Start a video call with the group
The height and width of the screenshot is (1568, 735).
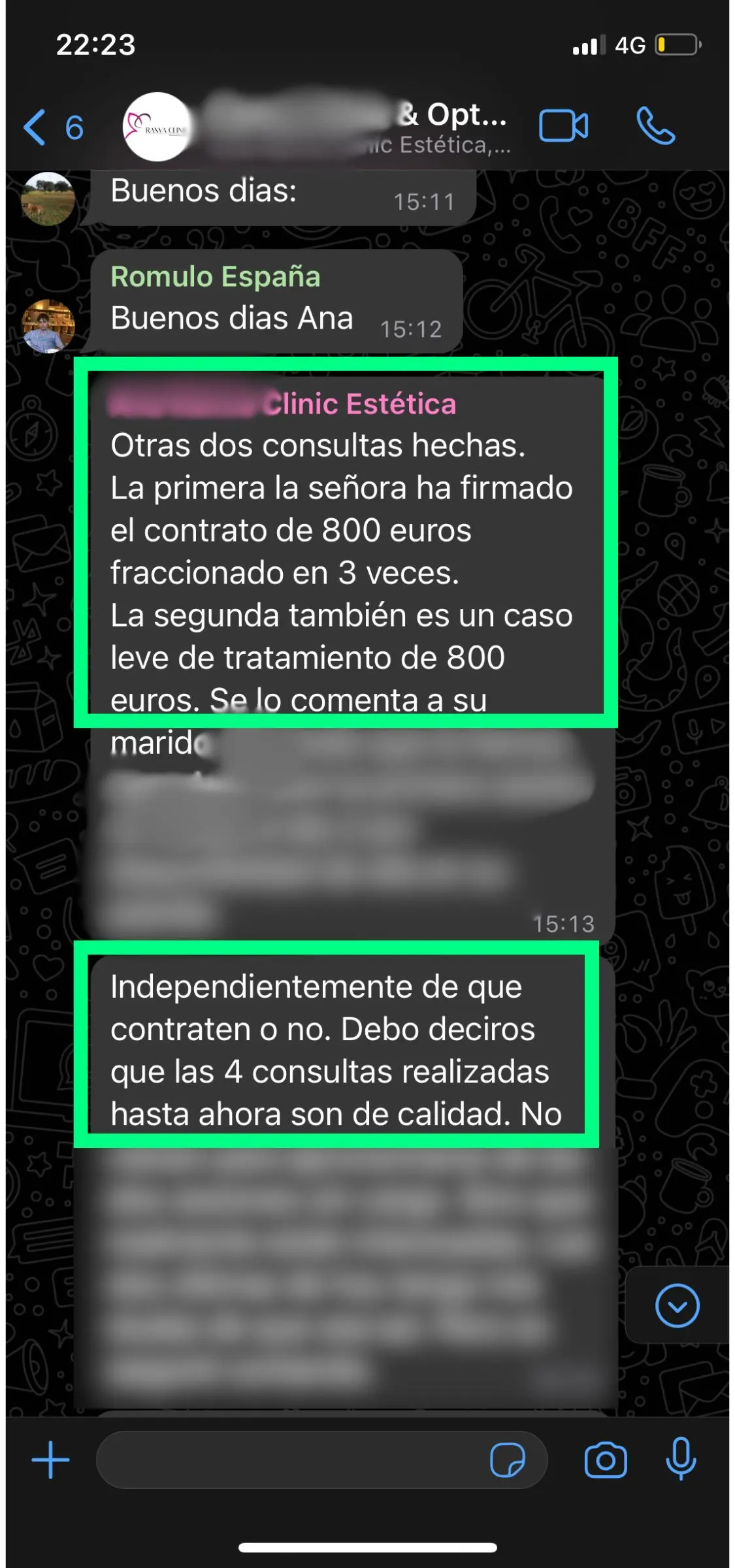563,125
